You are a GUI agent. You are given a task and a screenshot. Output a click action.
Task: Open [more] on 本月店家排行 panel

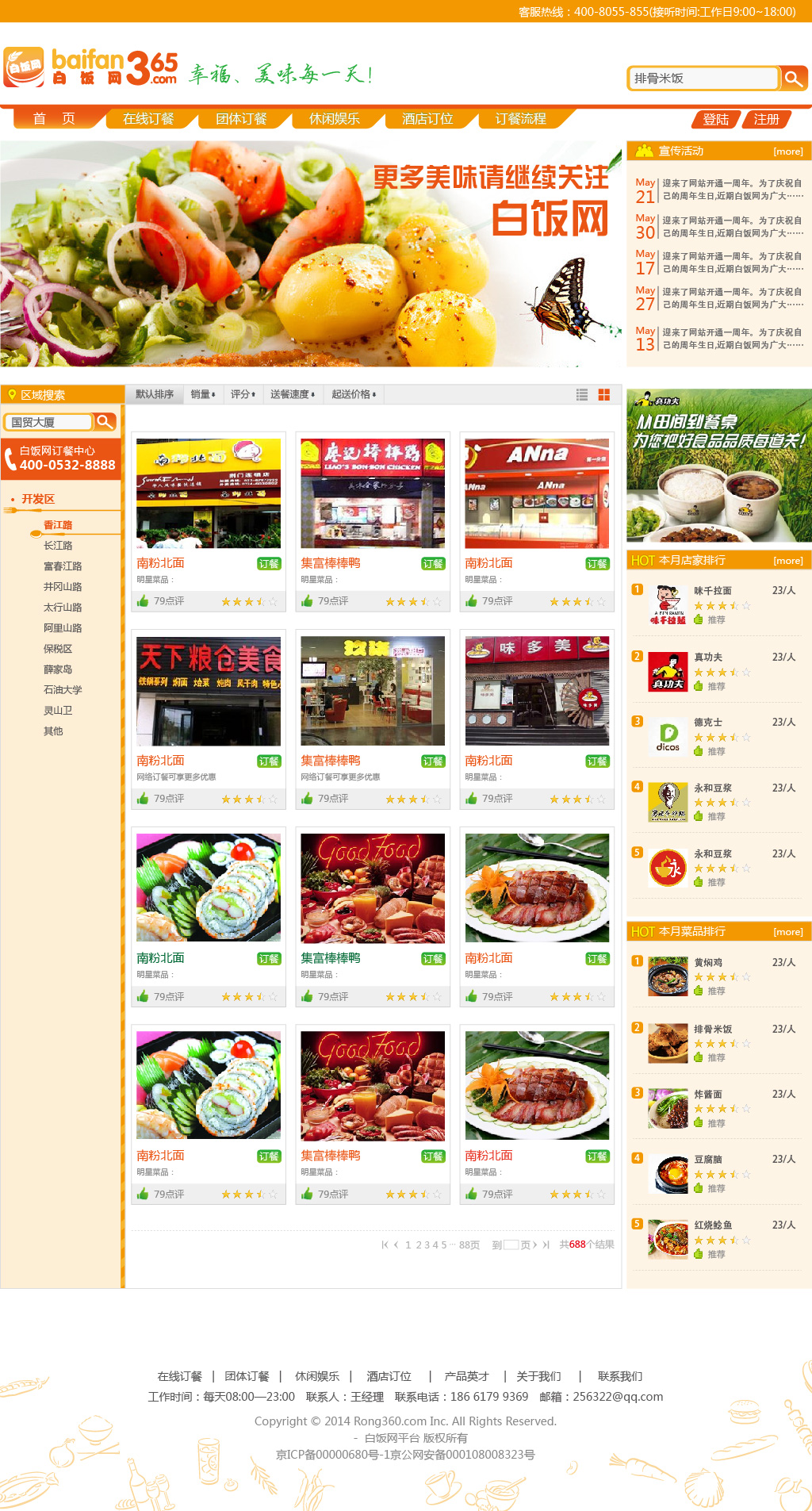click(787, 560)
